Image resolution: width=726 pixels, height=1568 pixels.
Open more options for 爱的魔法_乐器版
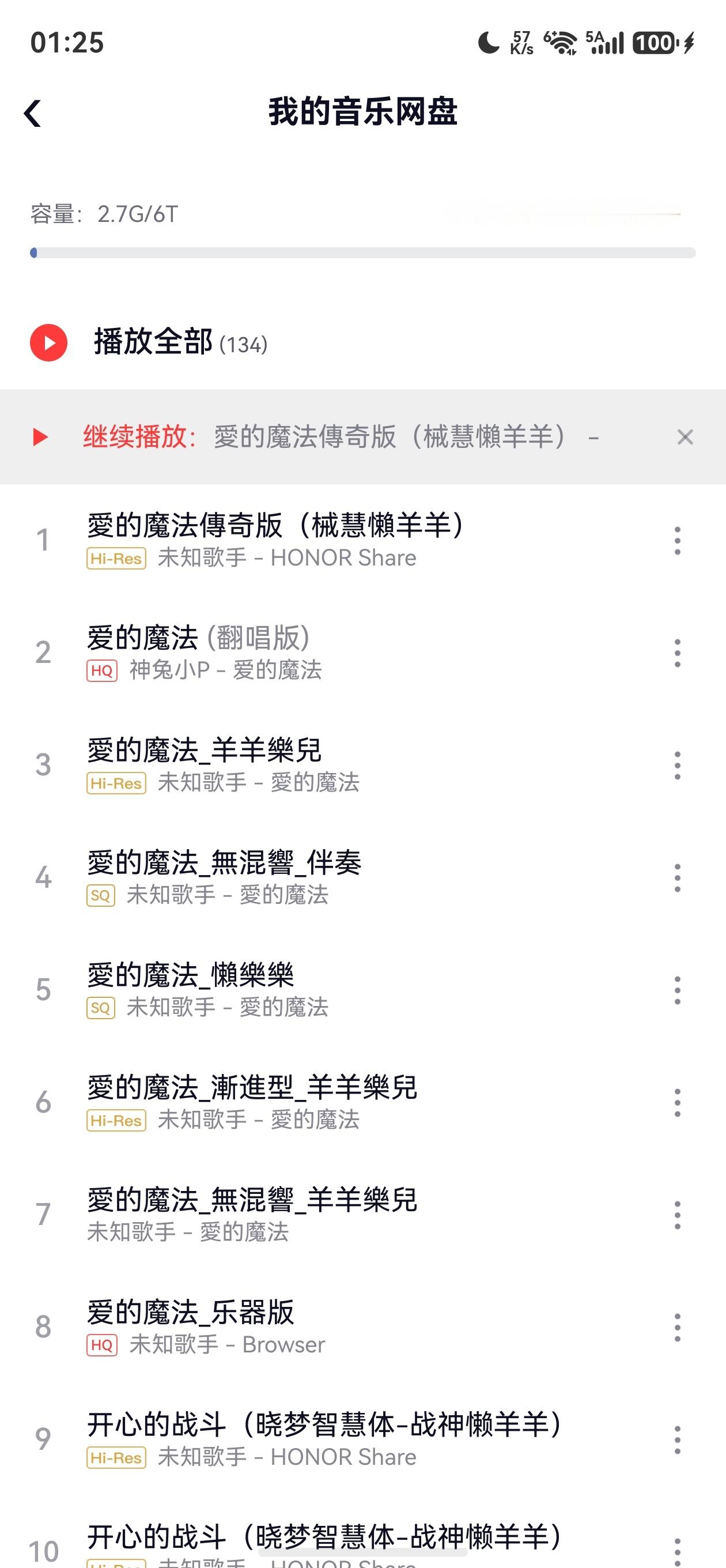click(678, 1328)
